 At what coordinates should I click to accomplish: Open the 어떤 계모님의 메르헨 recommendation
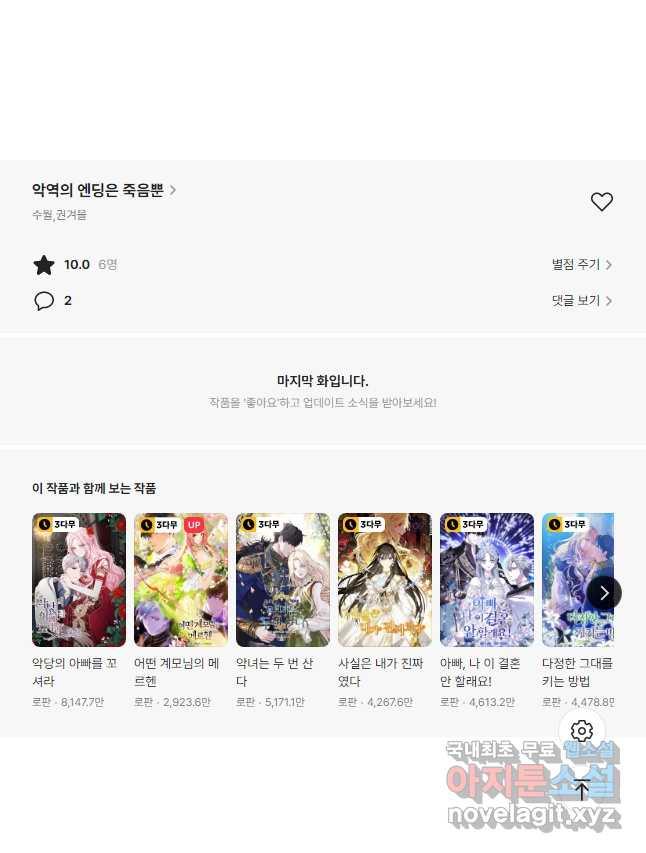click(181, 580)
